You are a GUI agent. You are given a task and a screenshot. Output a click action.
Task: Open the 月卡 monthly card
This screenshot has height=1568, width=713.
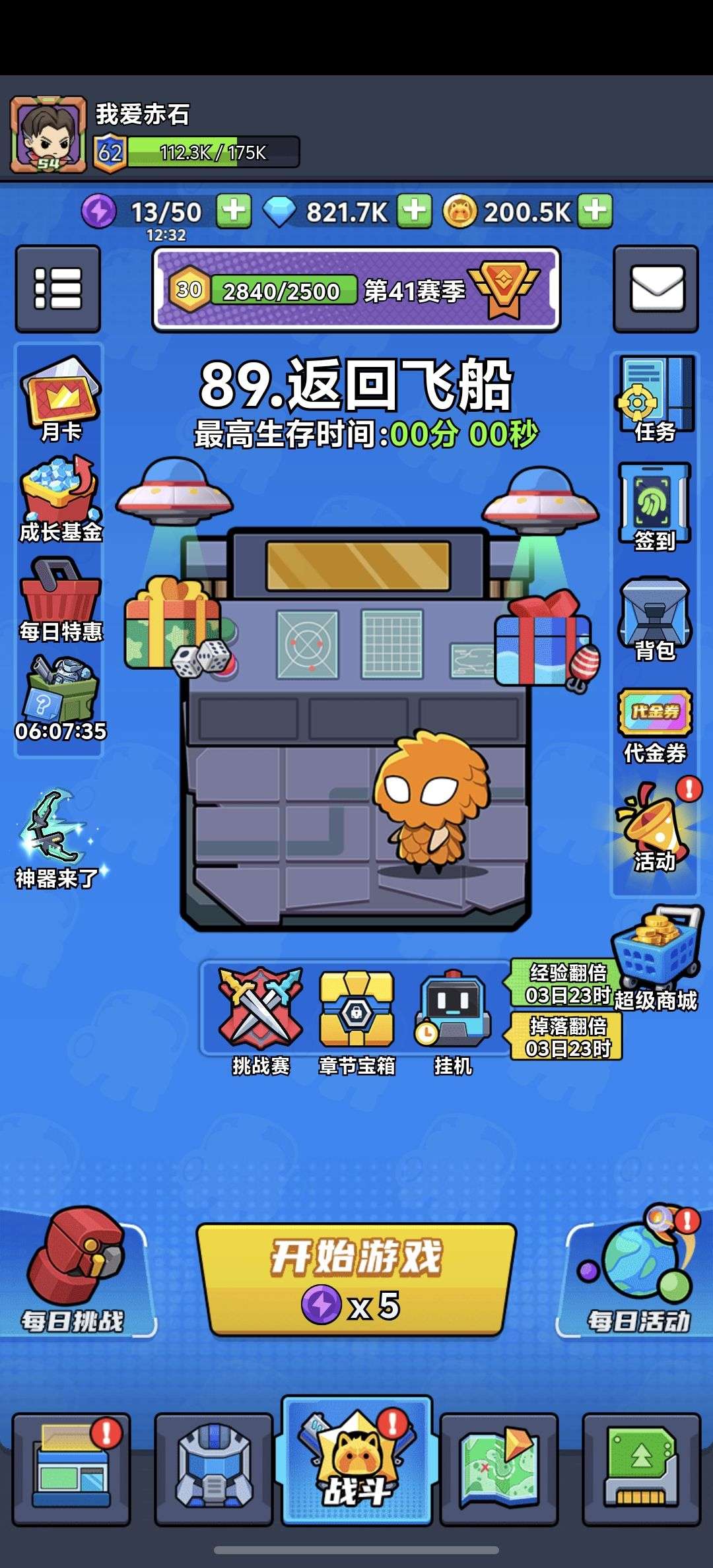point(60,400)
